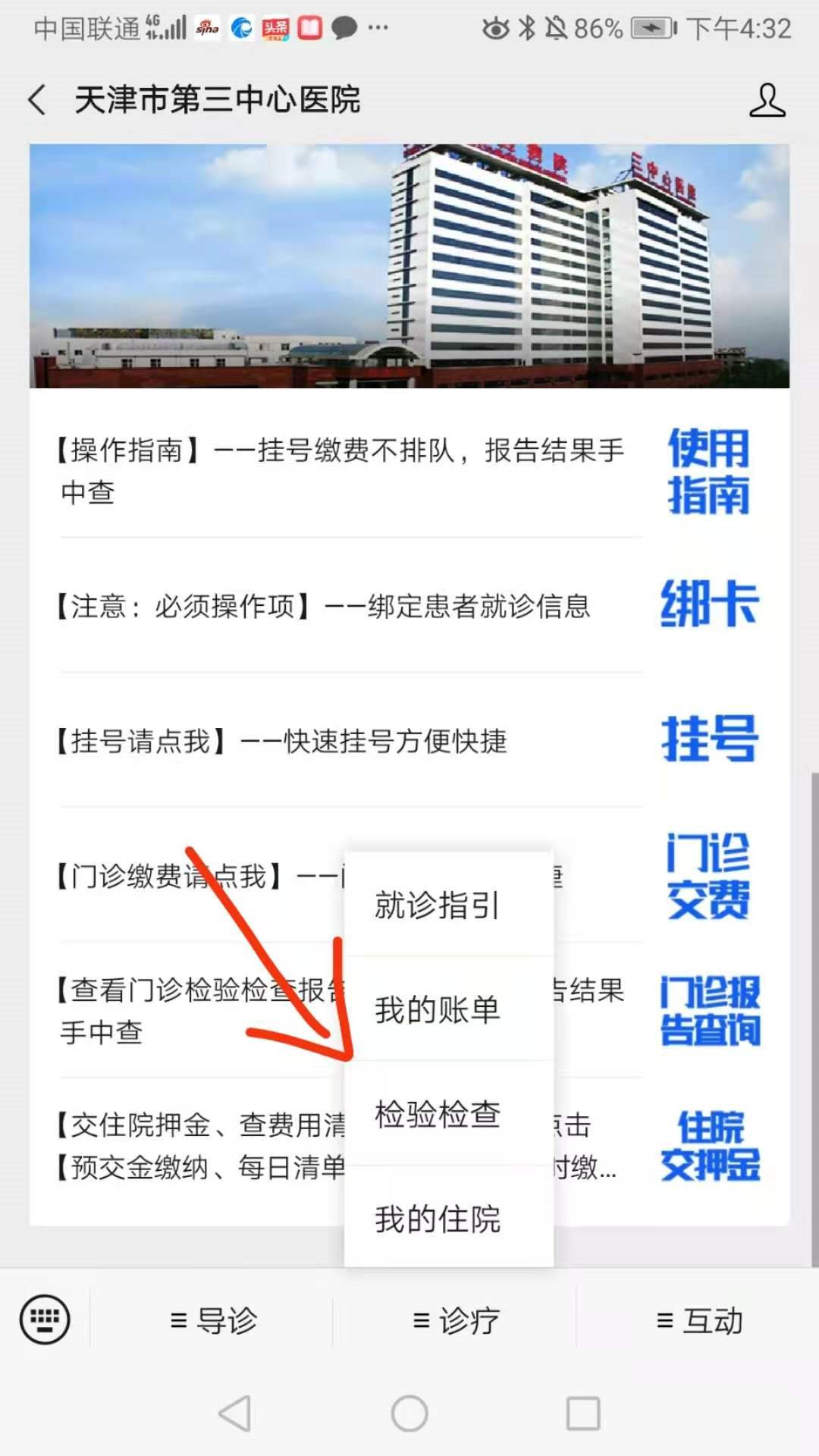Open the 使用指南 operation guide entry
The width and height of the screenshot is (819, 1456).
point(708,471)
